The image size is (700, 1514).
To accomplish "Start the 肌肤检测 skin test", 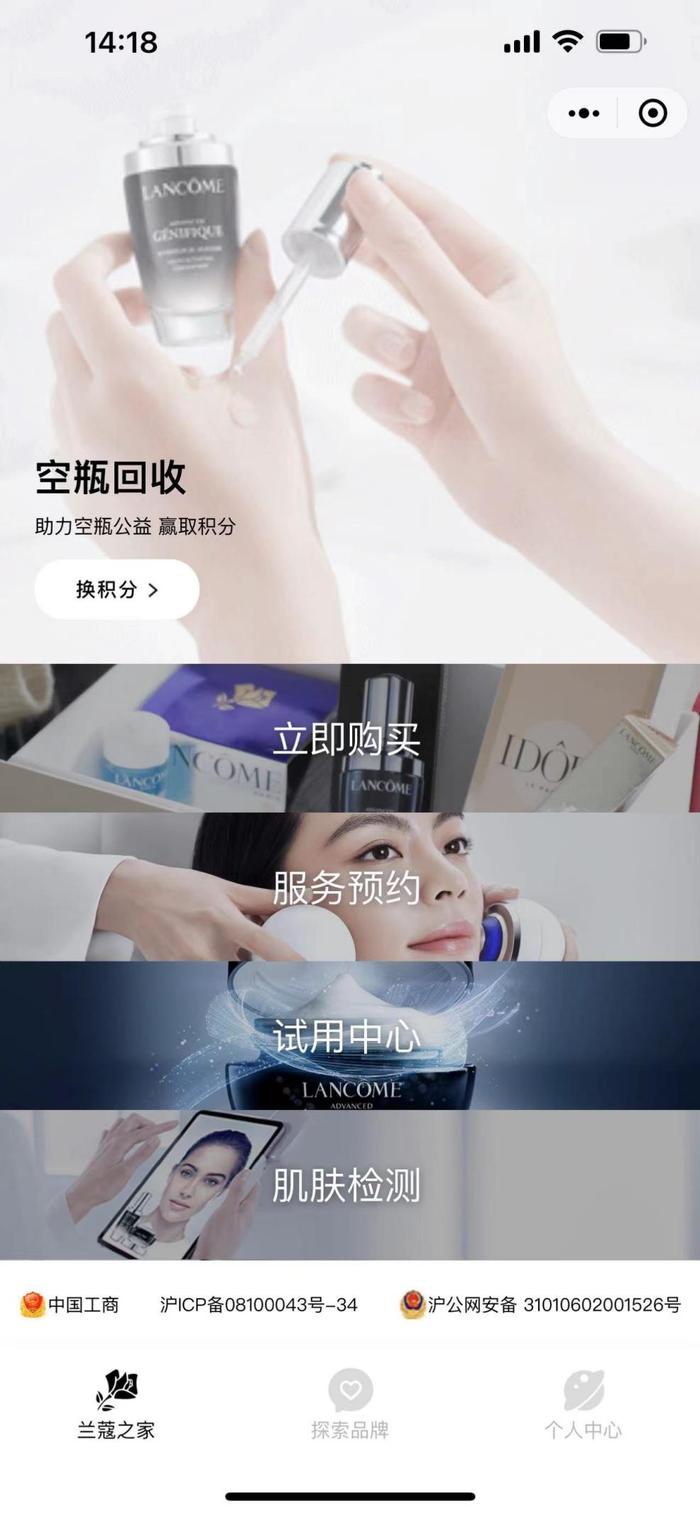I will pos(348,1185).
